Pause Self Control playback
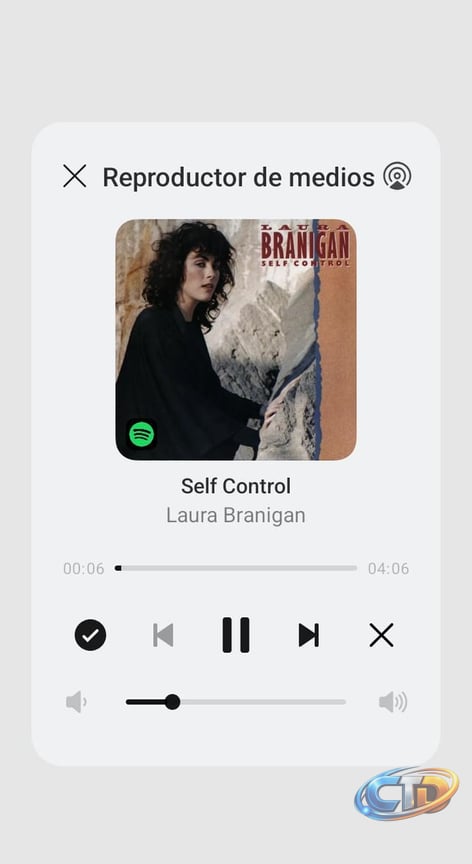The width and height of the screenshot is (472, 864). click(236, 635)
